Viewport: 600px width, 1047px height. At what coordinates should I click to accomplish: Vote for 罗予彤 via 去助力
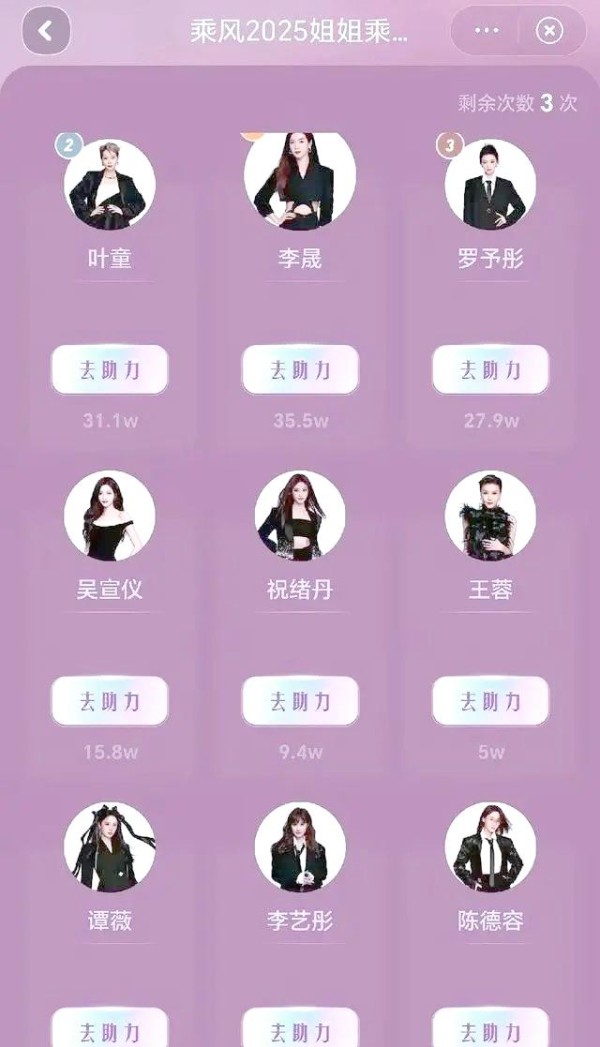pyautogui.click(x=490, y=370)
